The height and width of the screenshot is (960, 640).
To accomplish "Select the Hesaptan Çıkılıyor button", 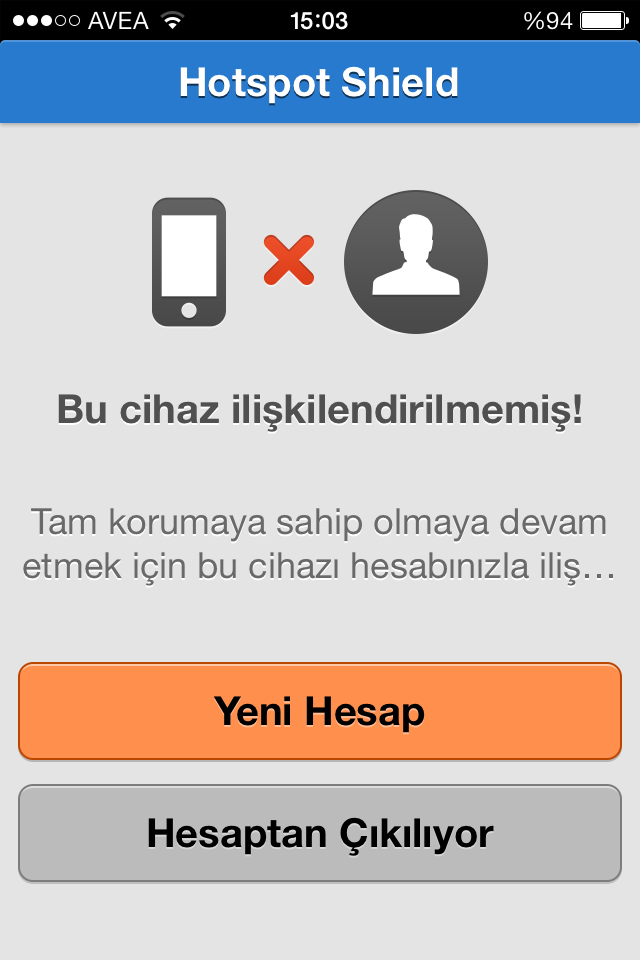I will point(320,833).
